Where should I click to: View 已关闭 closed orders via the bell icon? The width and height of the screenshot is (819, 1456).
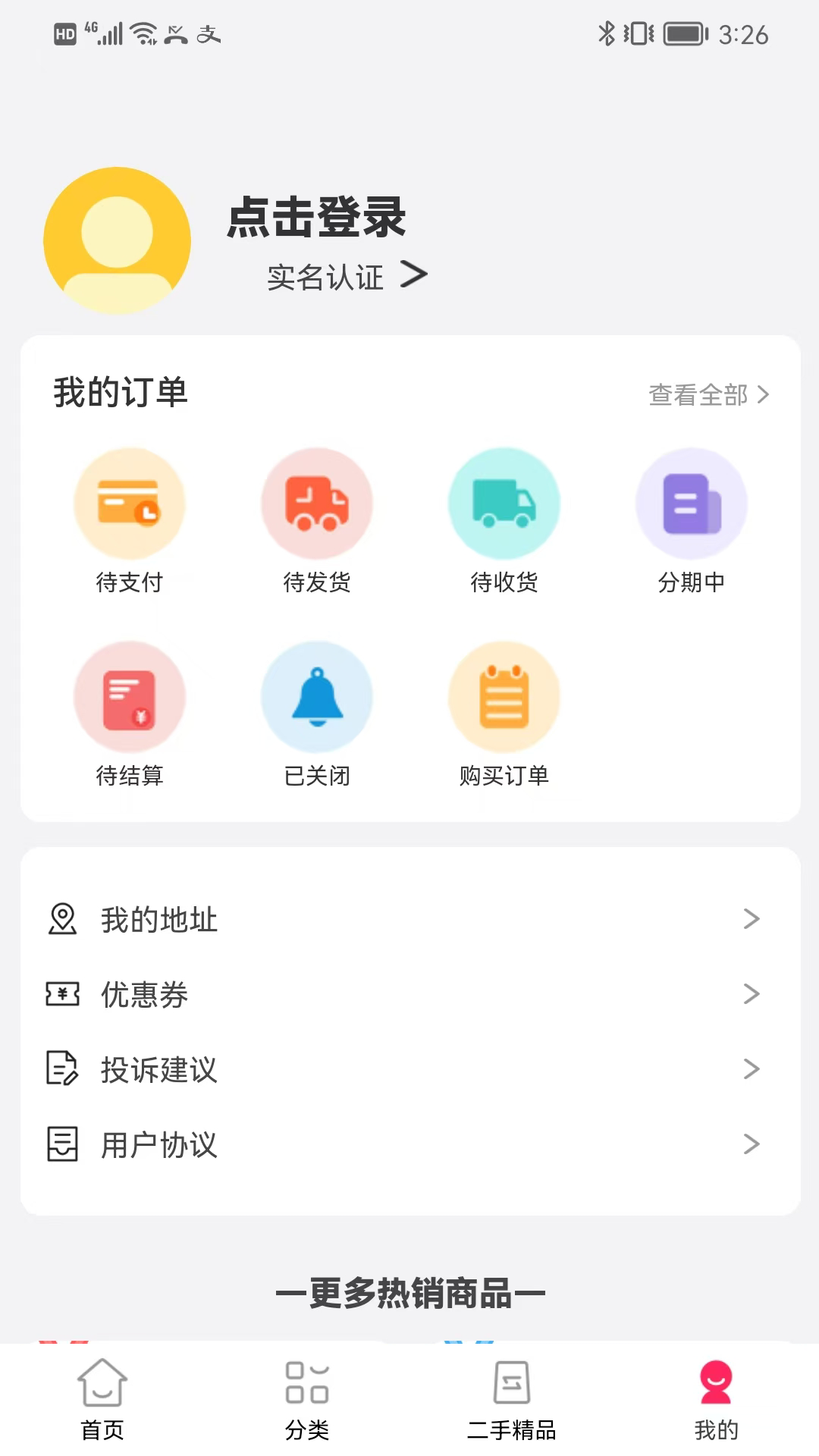(317, 695)
